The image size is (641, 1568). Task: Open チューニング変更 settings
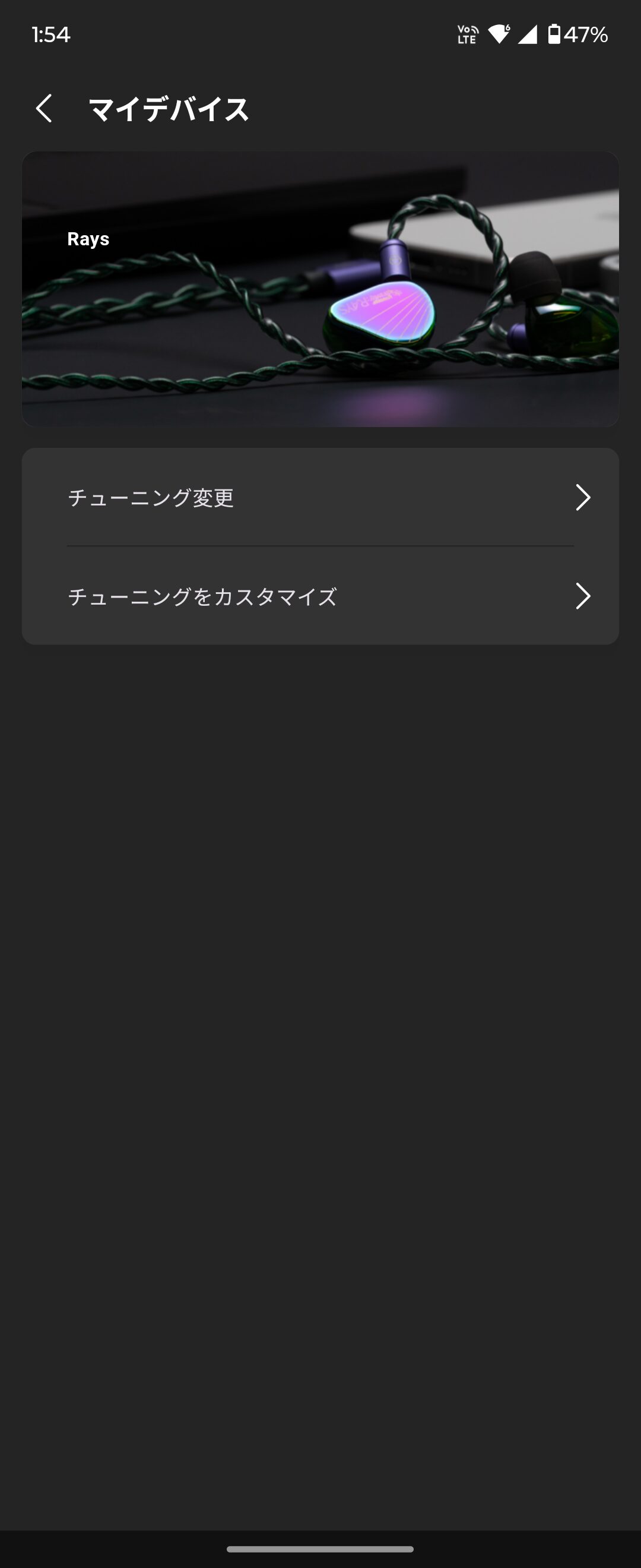click(x=320, y=497)
